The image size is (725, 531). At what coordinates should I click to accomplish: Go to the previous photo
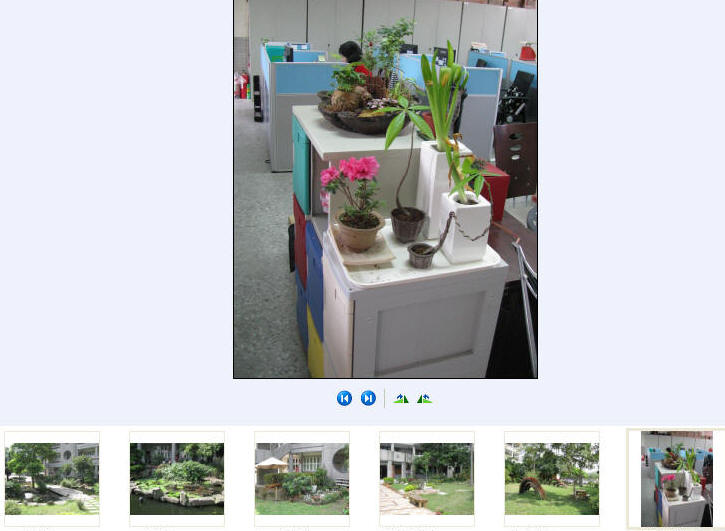point(344,399)
